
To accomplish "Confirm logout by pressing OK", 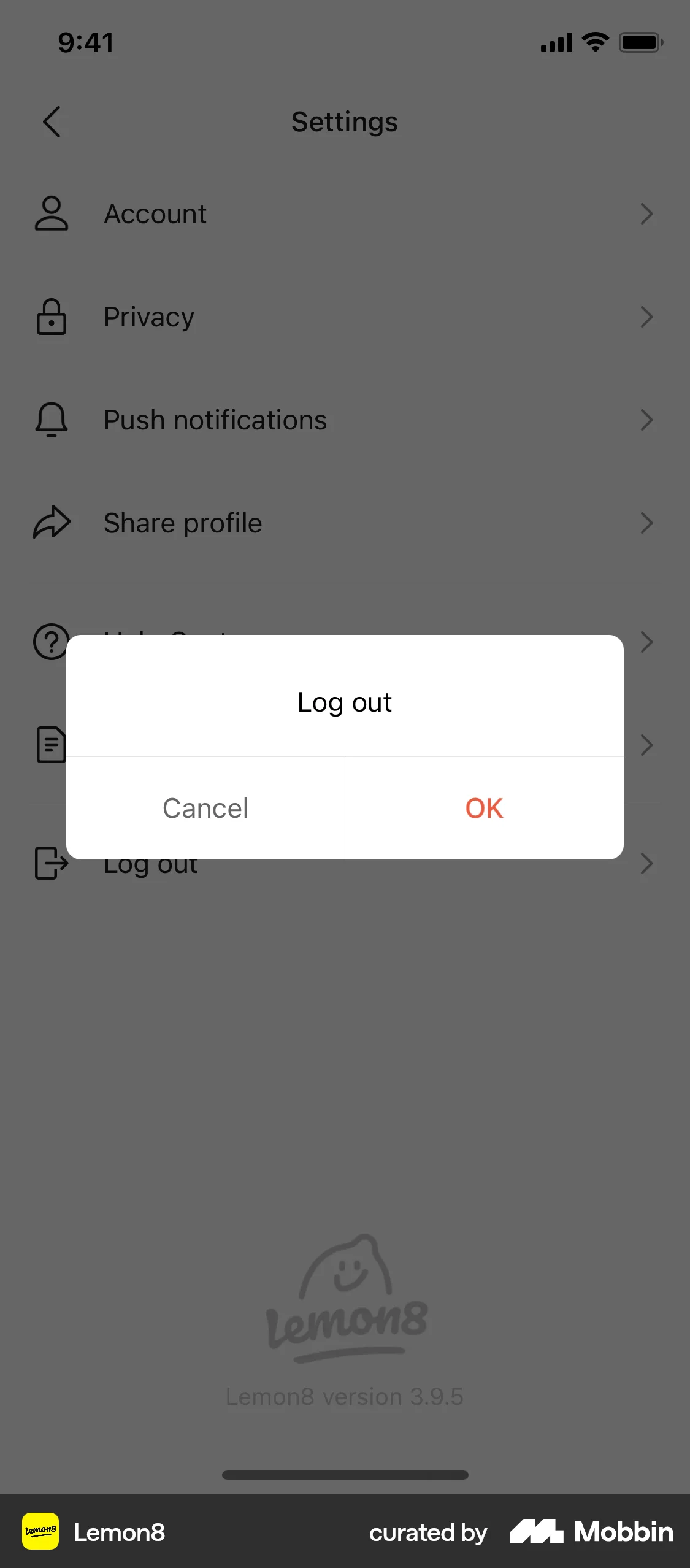I will coord(484,807).
